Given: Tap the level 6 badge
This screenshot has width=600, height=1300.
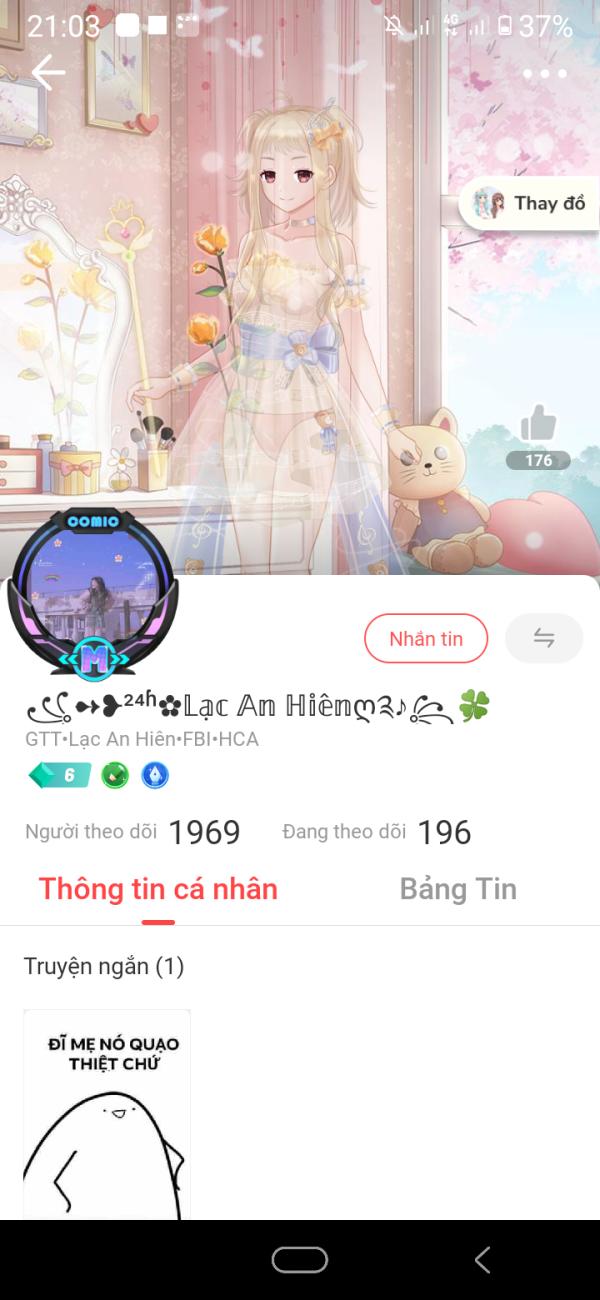Looking at the screenshot, I should (60, 775).
